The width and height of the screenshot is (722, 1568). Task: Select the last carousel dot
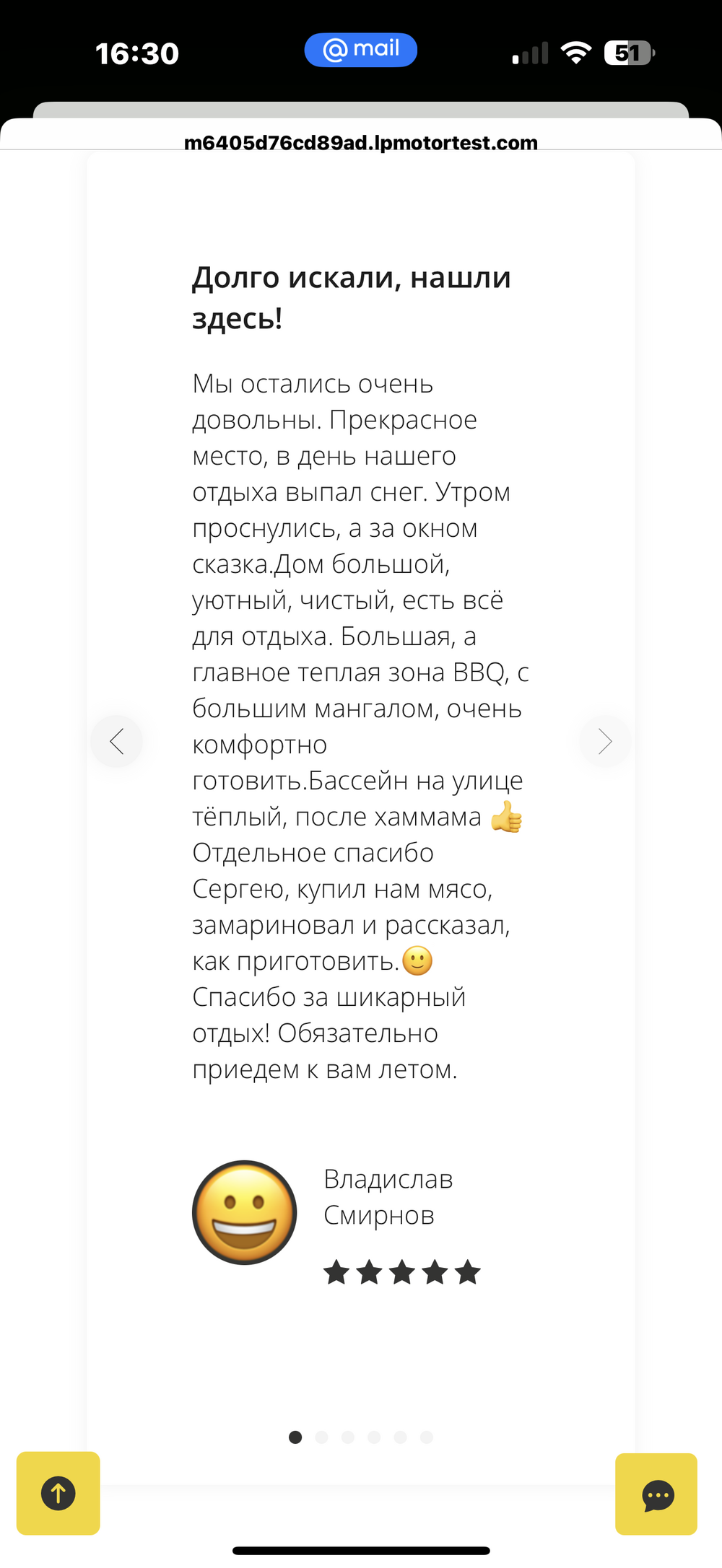[427, 1437]
